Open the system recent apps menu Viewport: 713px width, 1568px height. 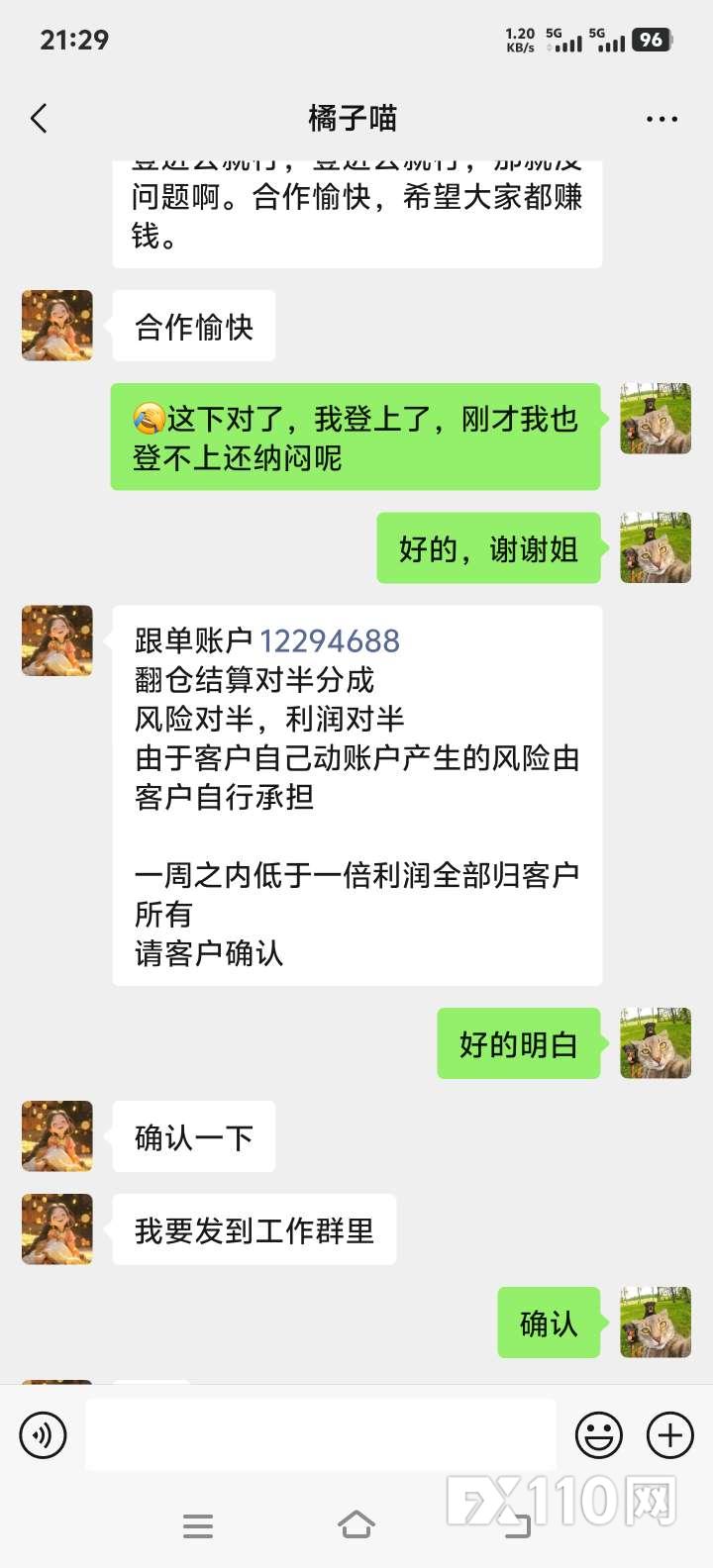198,1525
